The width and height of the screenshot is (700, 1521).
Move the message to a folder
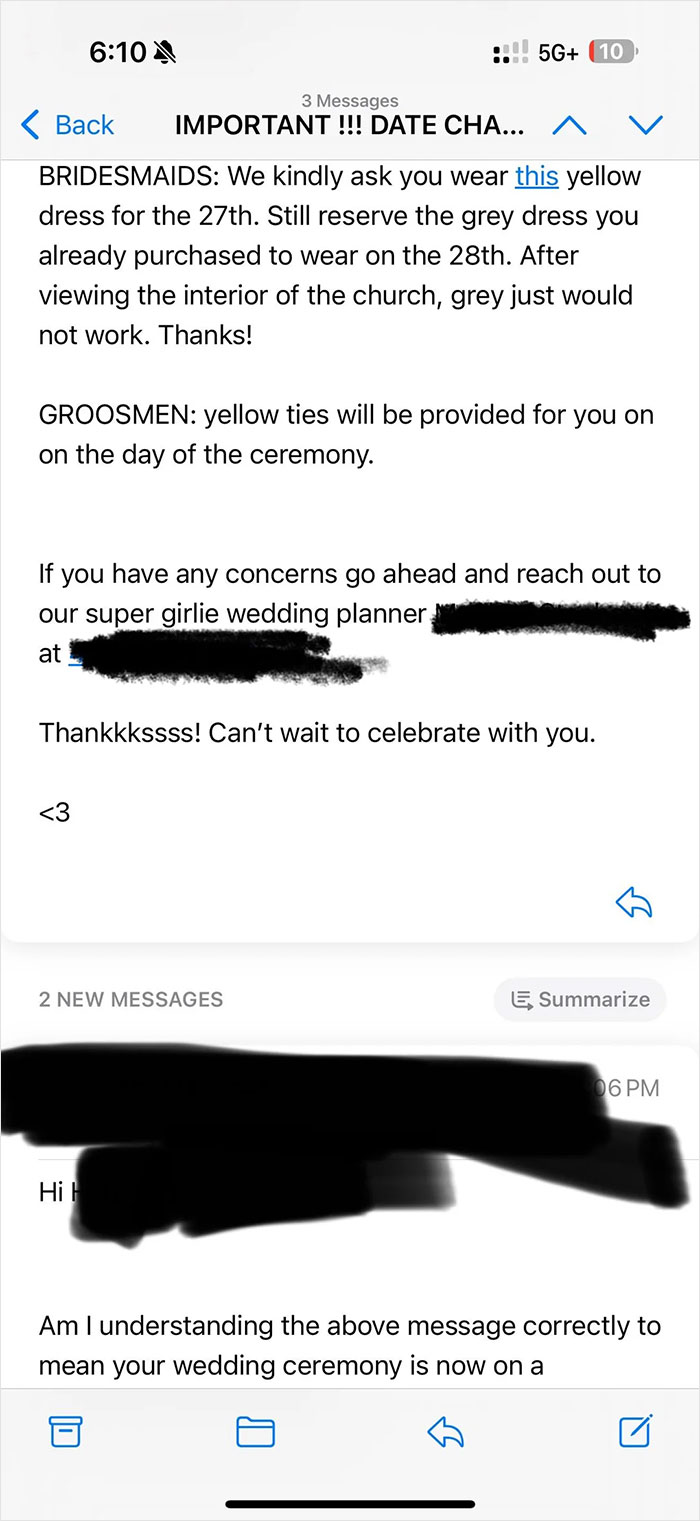pos(255,1431)
